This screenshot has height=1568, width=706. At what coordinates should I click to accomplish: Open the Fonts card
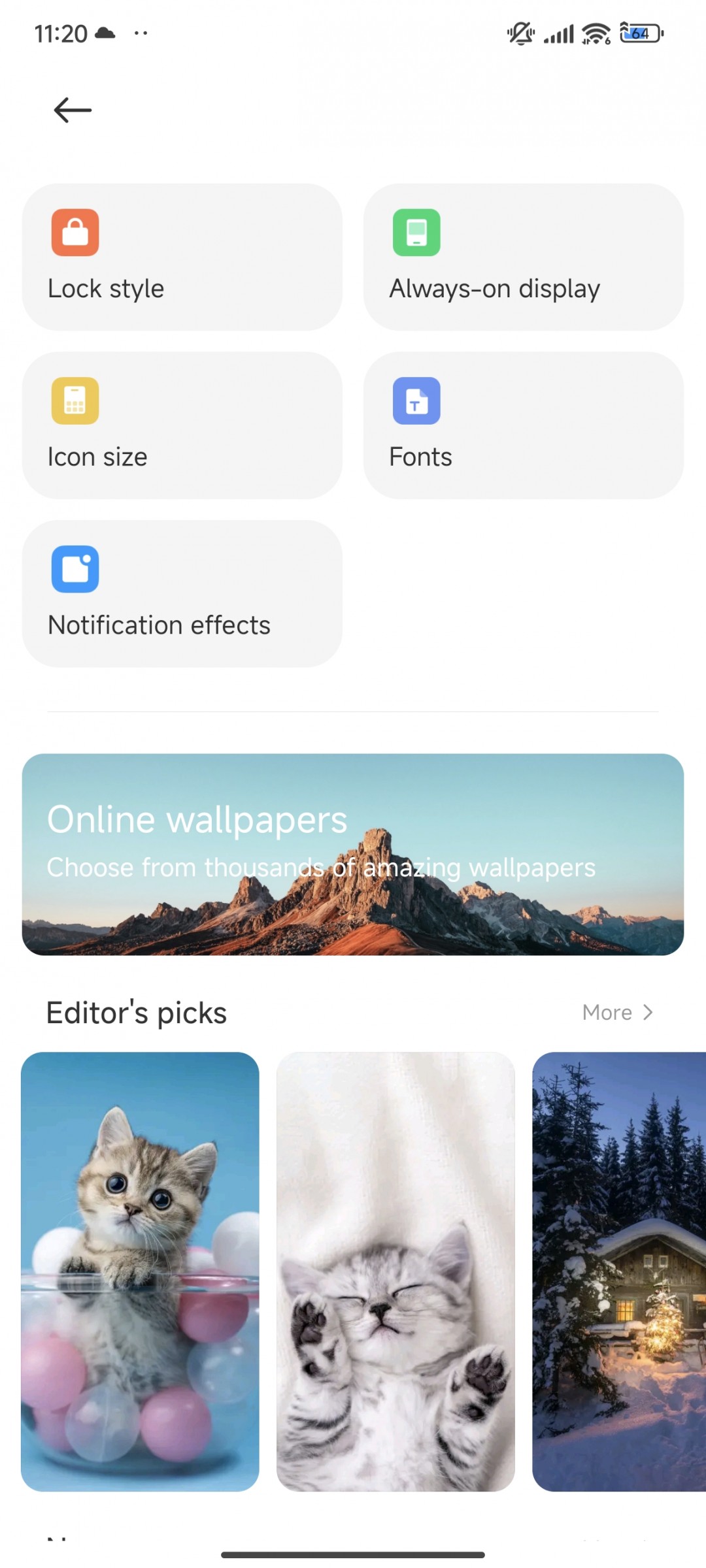coord(524,425)
